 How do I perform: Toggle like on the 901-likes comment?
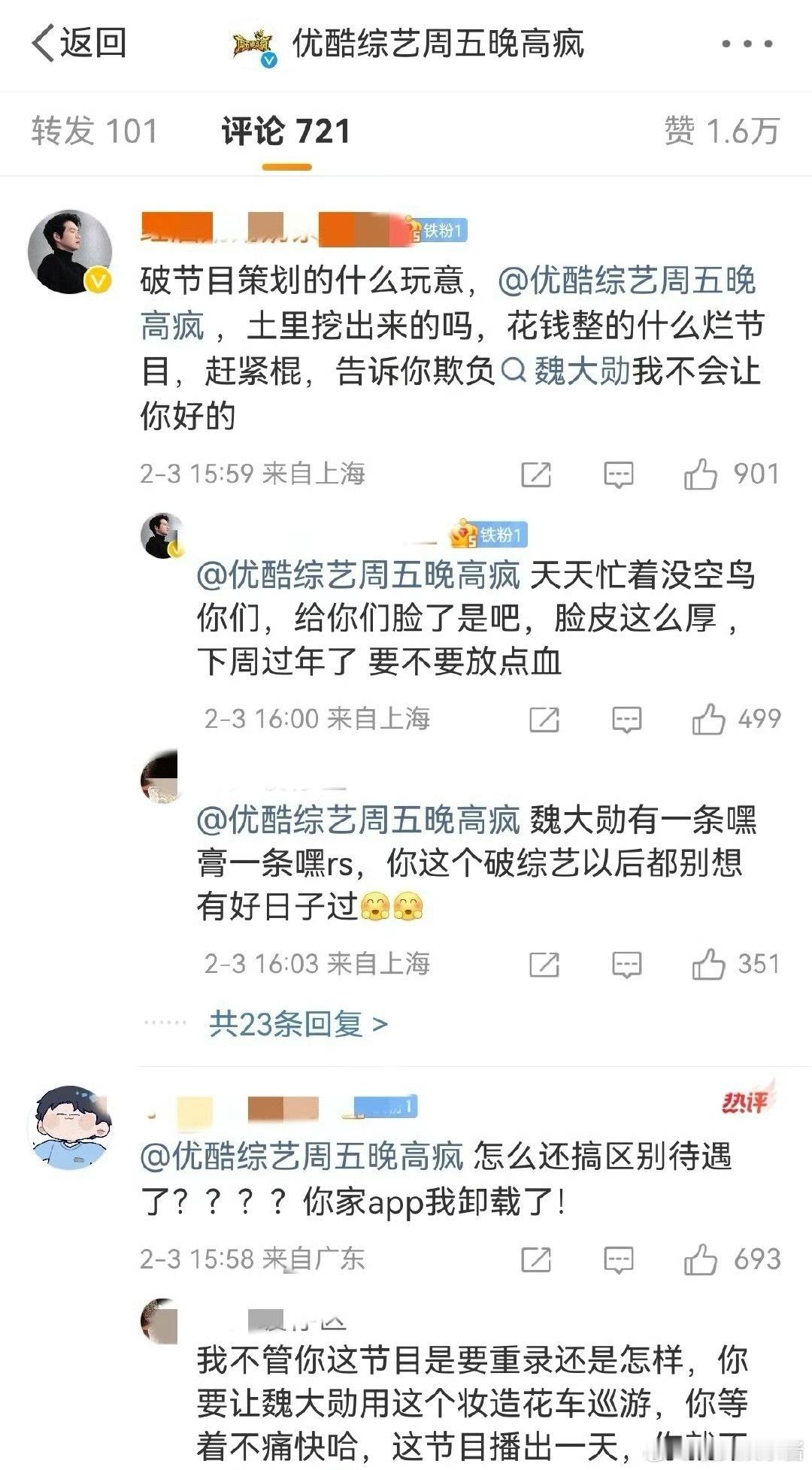click(x=704, y=474)
